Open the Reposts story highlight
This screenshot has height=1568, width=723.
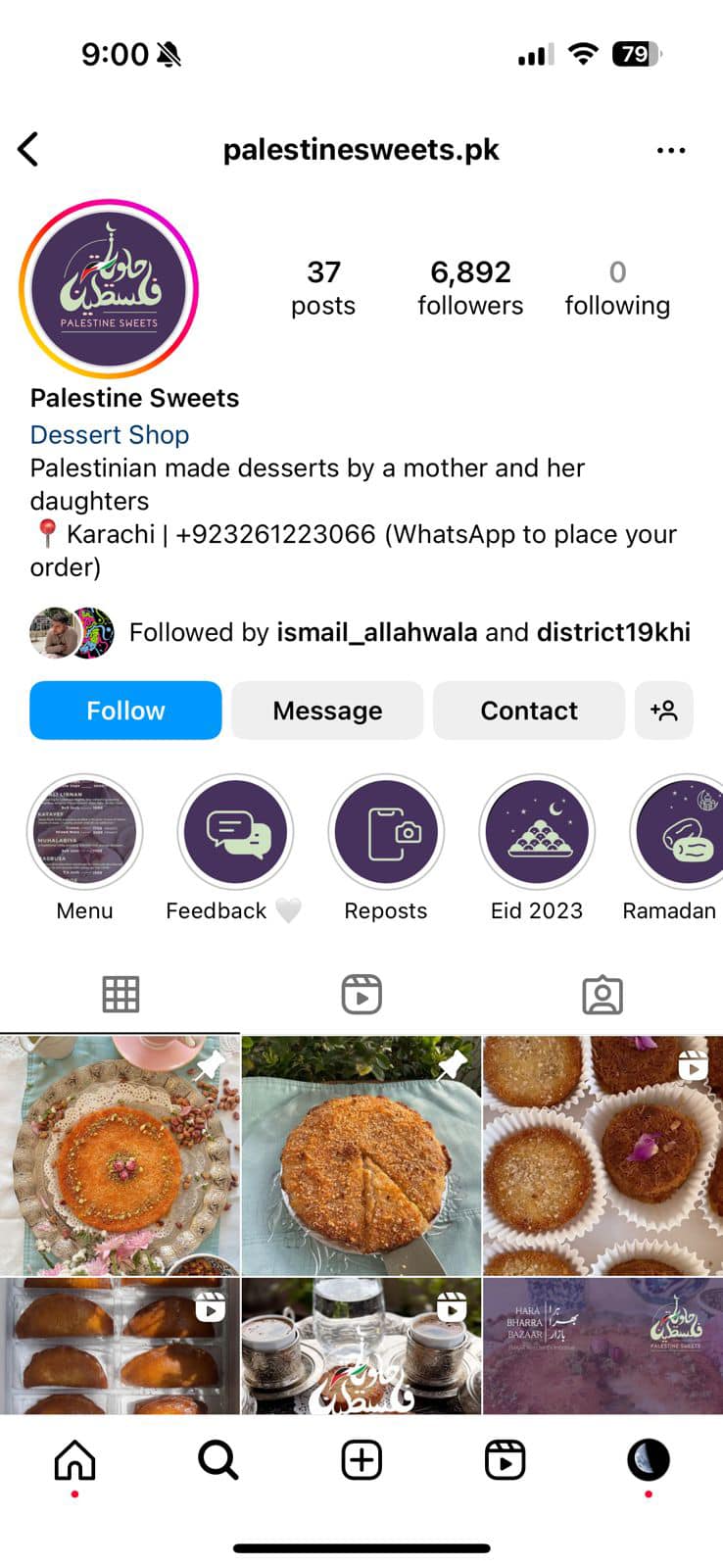click(386, 832)
